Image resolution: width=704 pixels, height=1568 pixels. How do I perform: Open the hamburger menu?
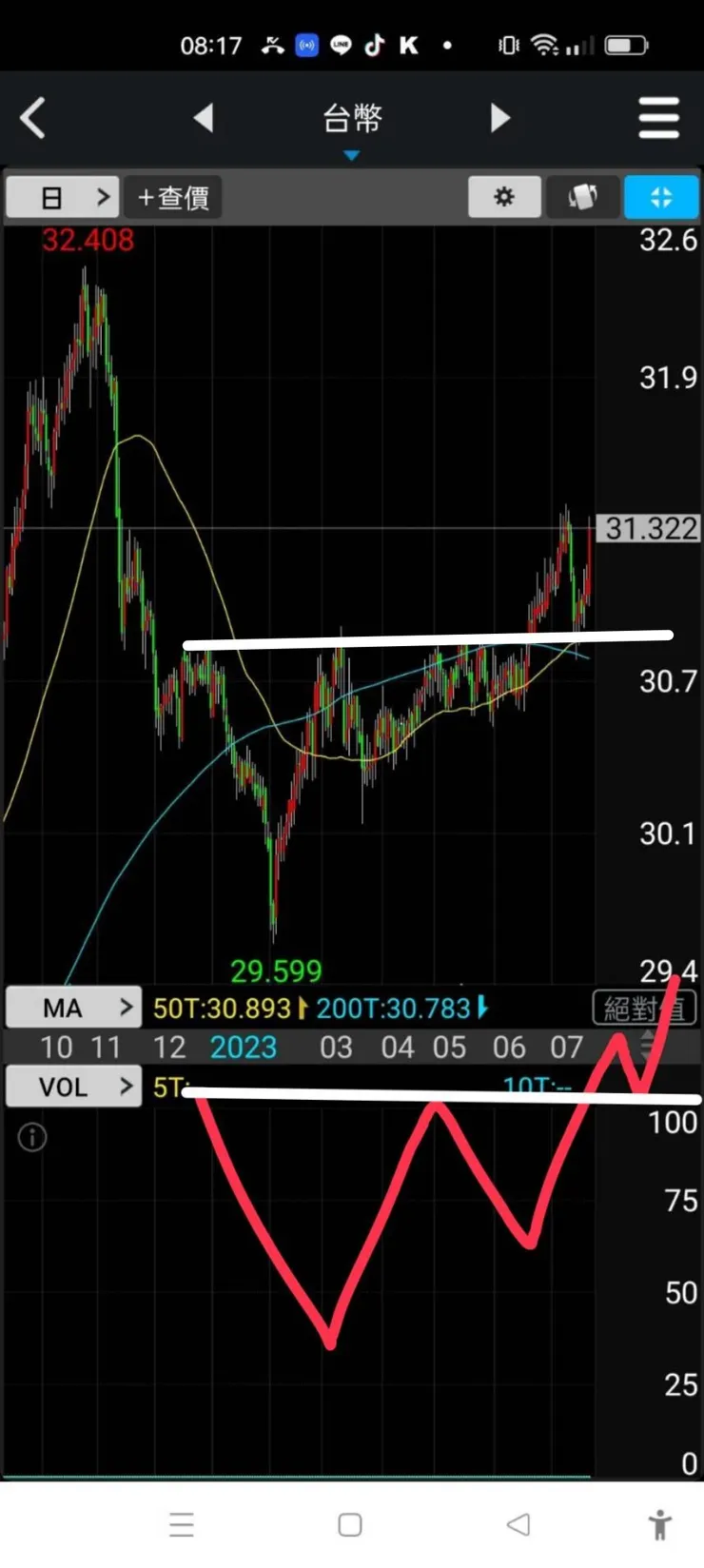(x=658, y=119)
